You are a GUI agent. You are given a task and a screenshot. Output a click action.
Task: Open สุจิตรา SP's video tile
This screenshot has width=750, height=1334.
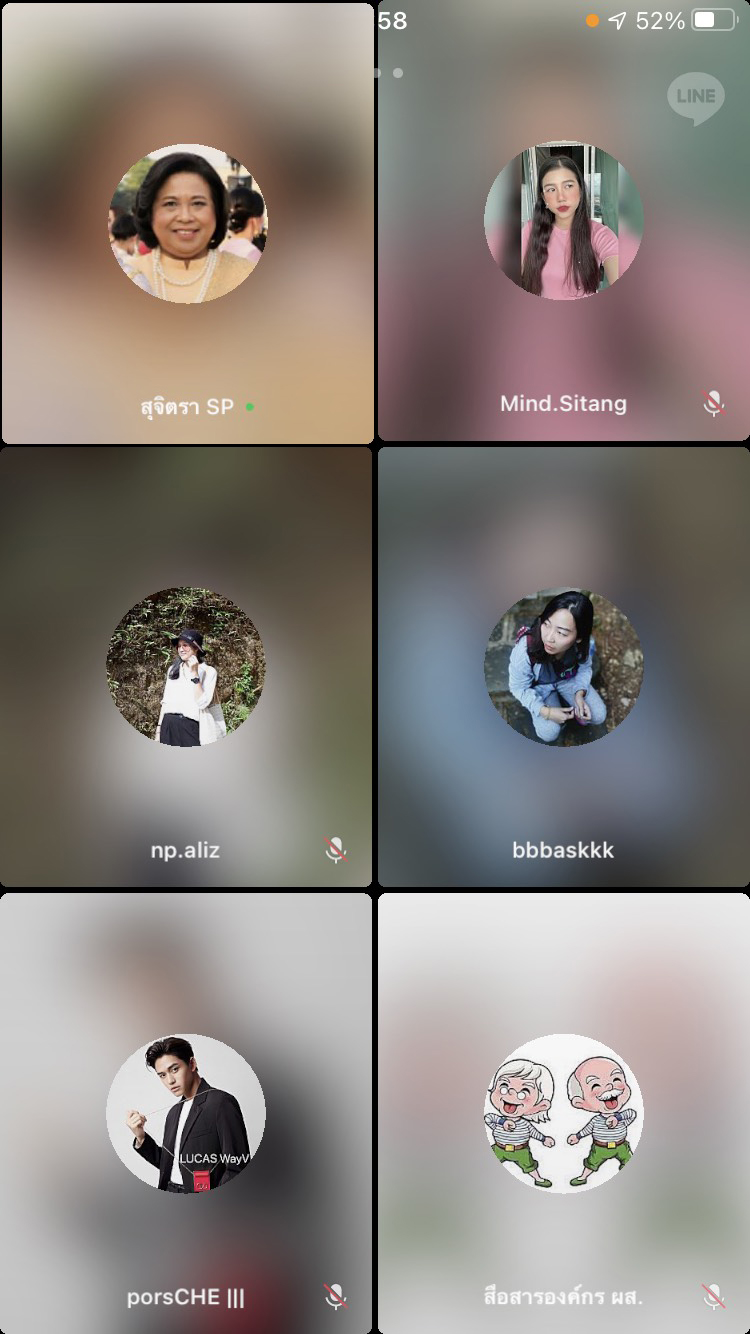point(187,223)
